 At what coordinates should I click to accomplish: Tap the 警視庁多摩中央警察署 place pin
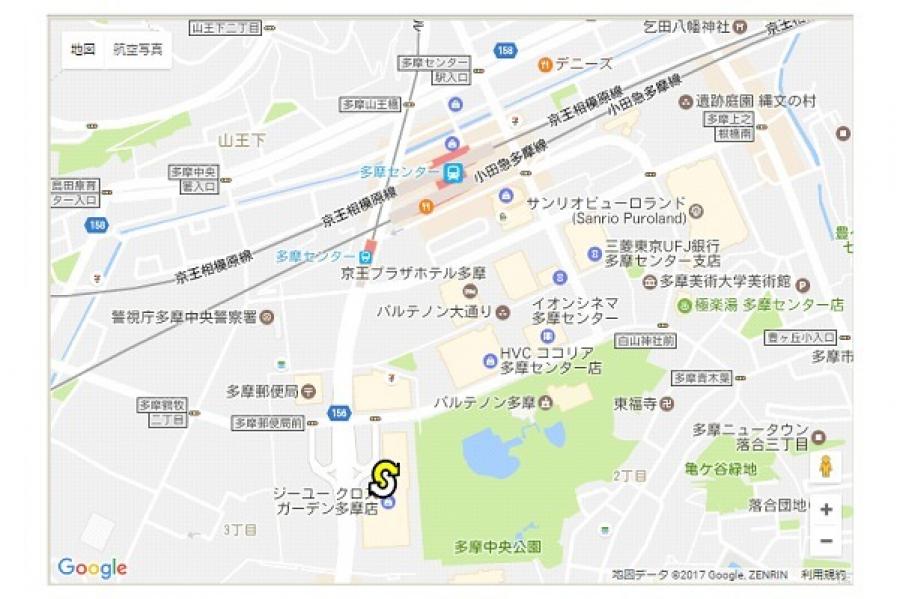tap(267, 317)
